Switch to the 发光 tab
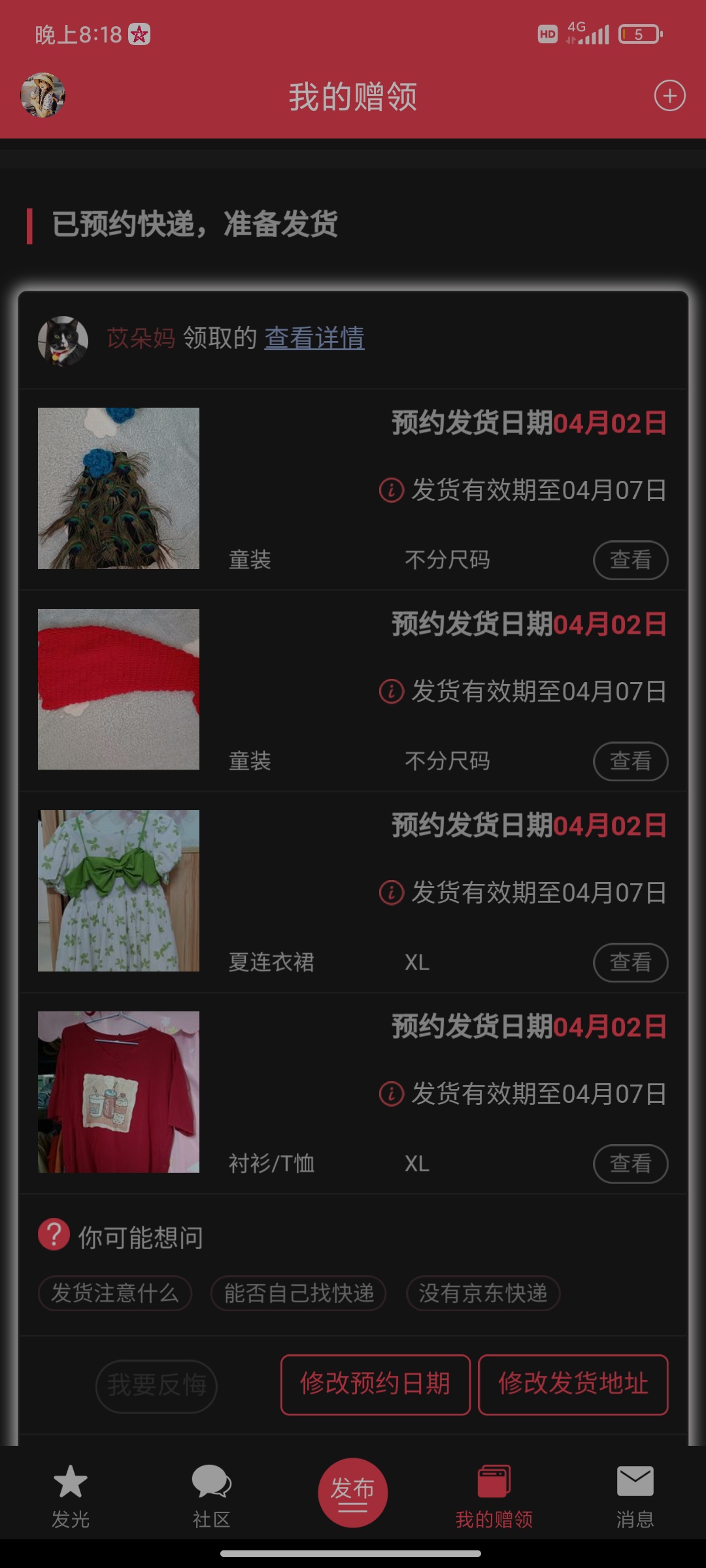 [71, 1496]
